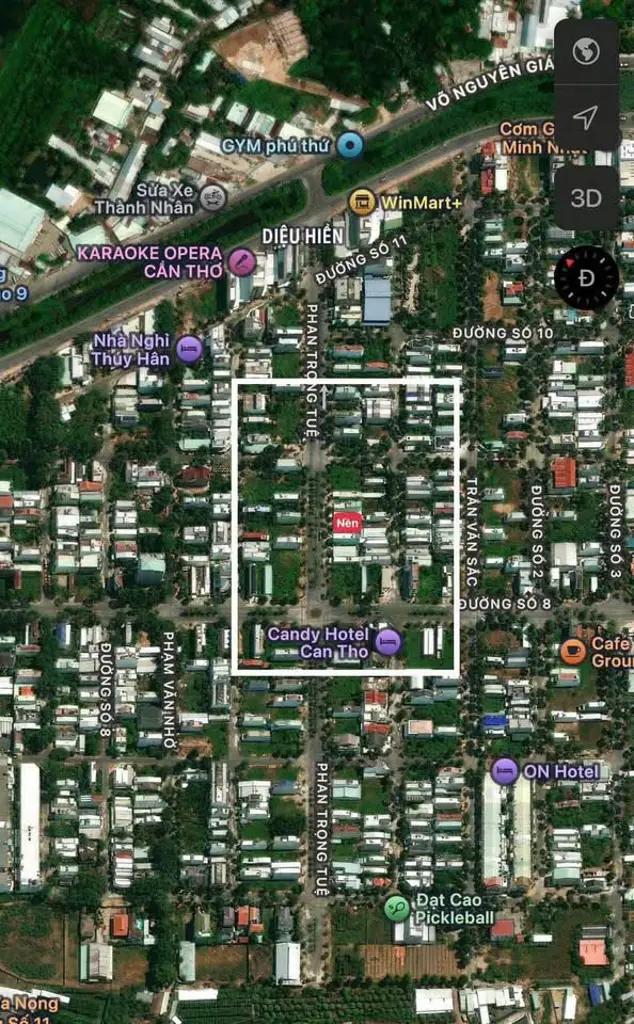Open the Đạt Cao Pickleball marker

click(x=397, y=908)
